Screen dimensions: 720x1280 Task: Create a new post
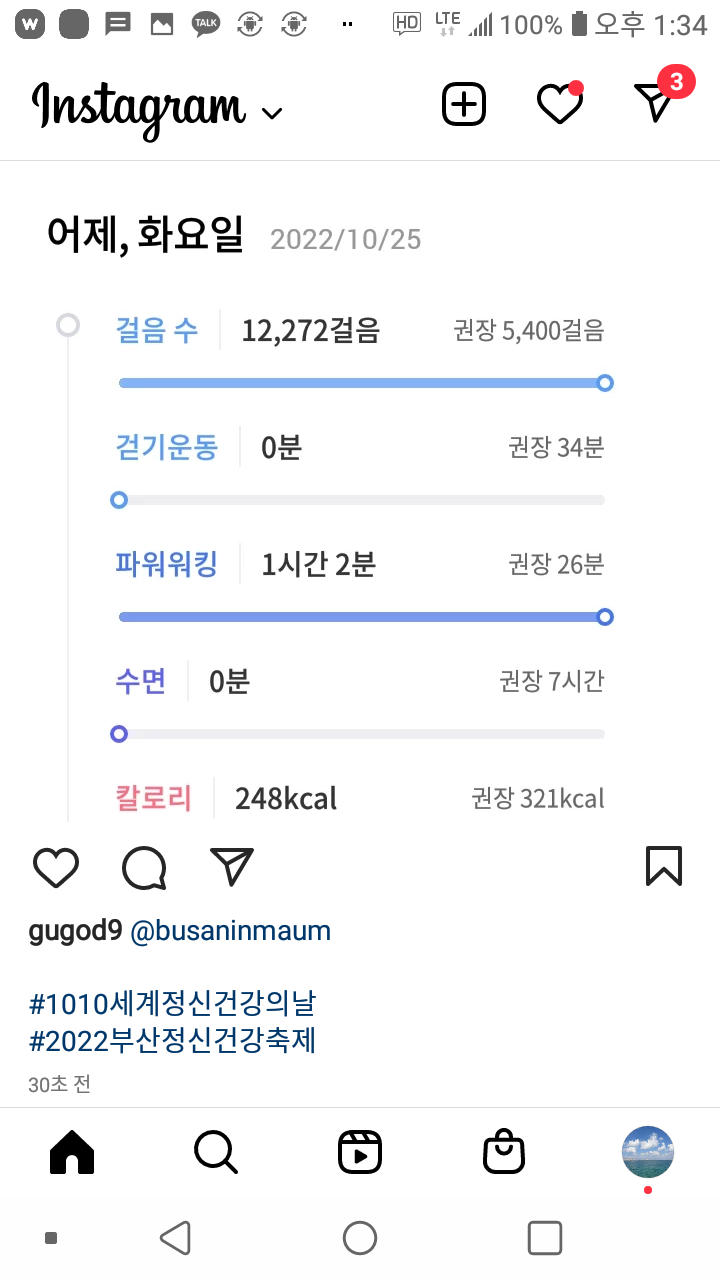464,105
